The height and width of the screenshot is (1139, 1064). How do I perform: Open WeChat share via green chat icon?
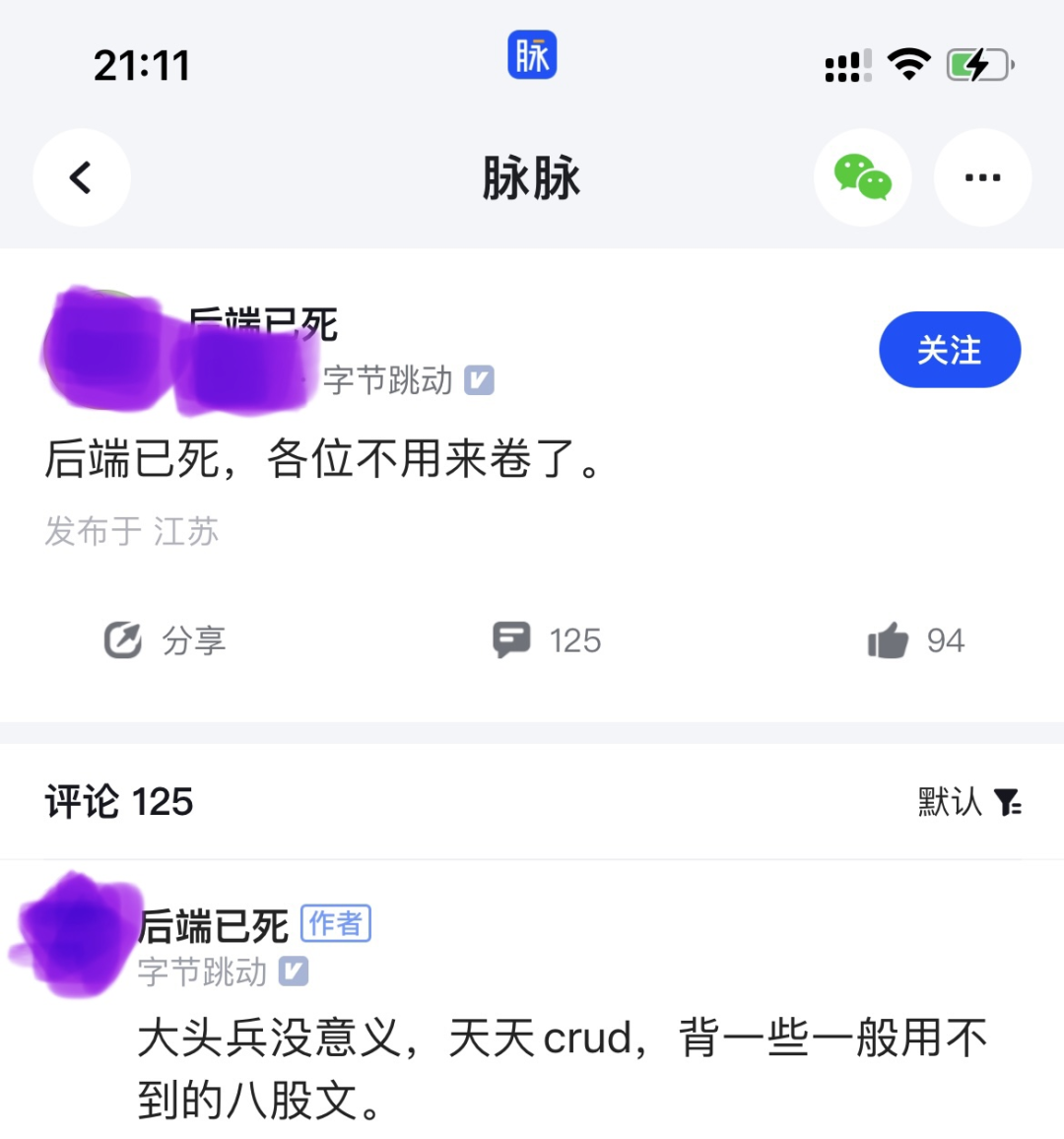pos(862,178)
